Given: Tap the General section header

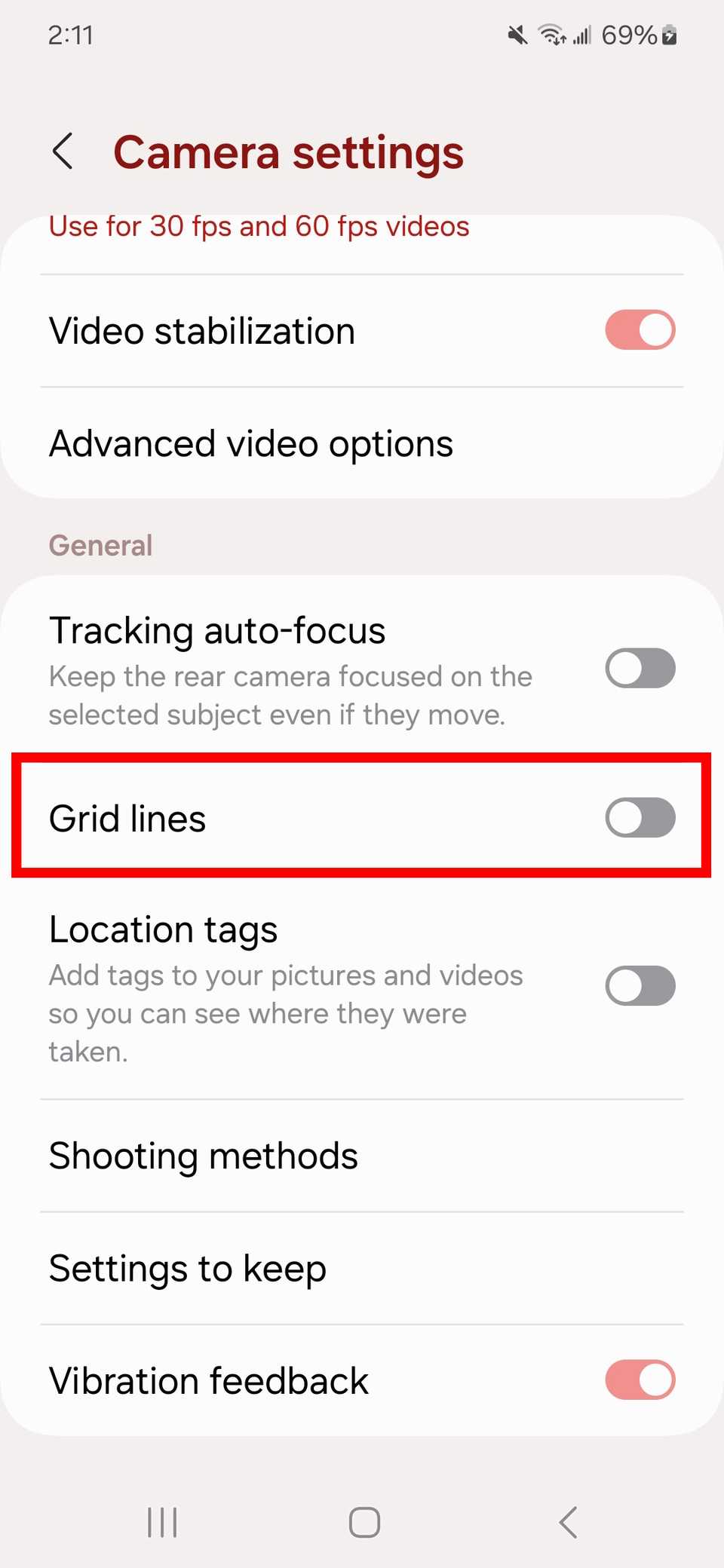Looking at the screenshot, I should [100, 545].
